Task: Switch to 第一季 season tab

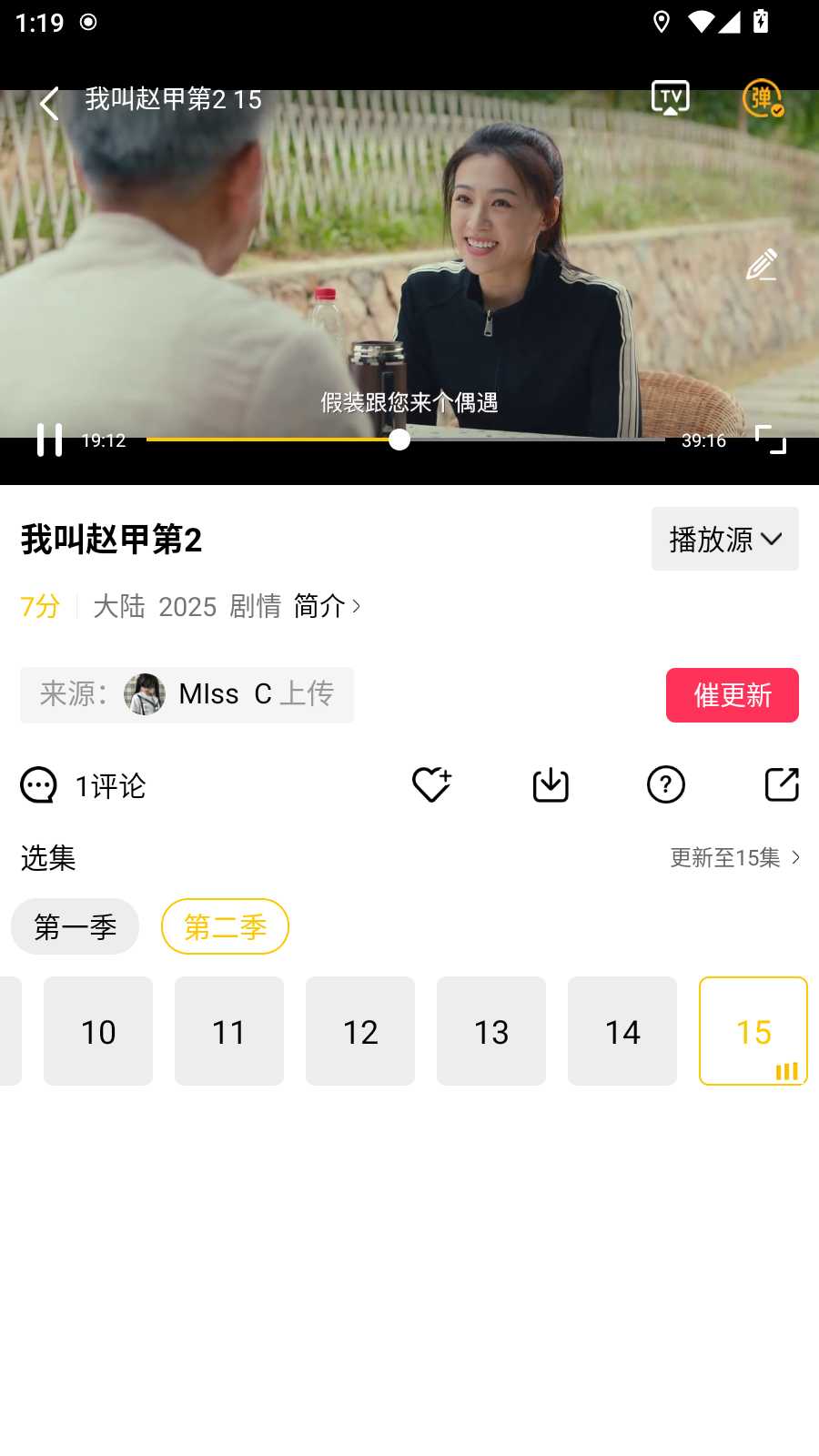Action: point(75,926)
